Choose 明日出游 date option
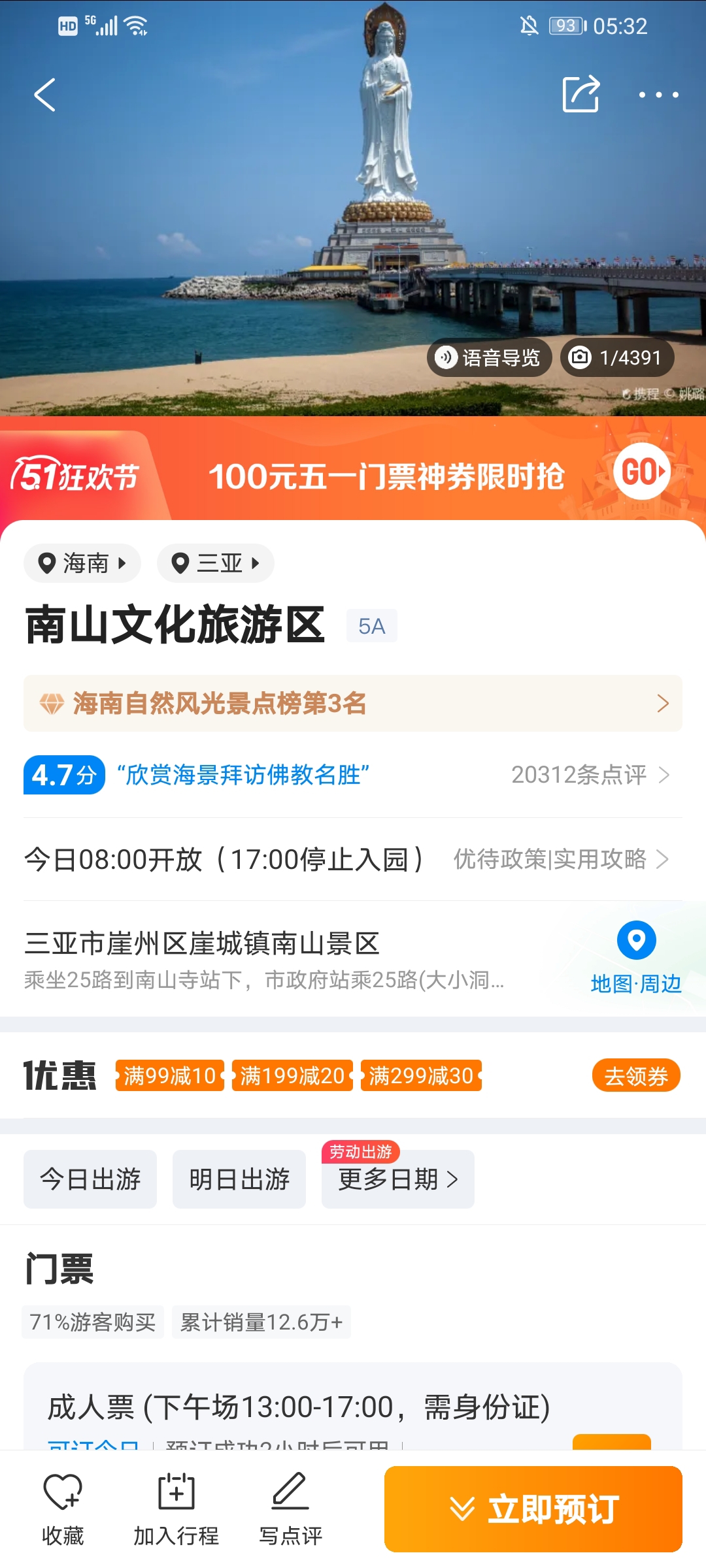The image size is (706, 1568). tap(239, 1179)
